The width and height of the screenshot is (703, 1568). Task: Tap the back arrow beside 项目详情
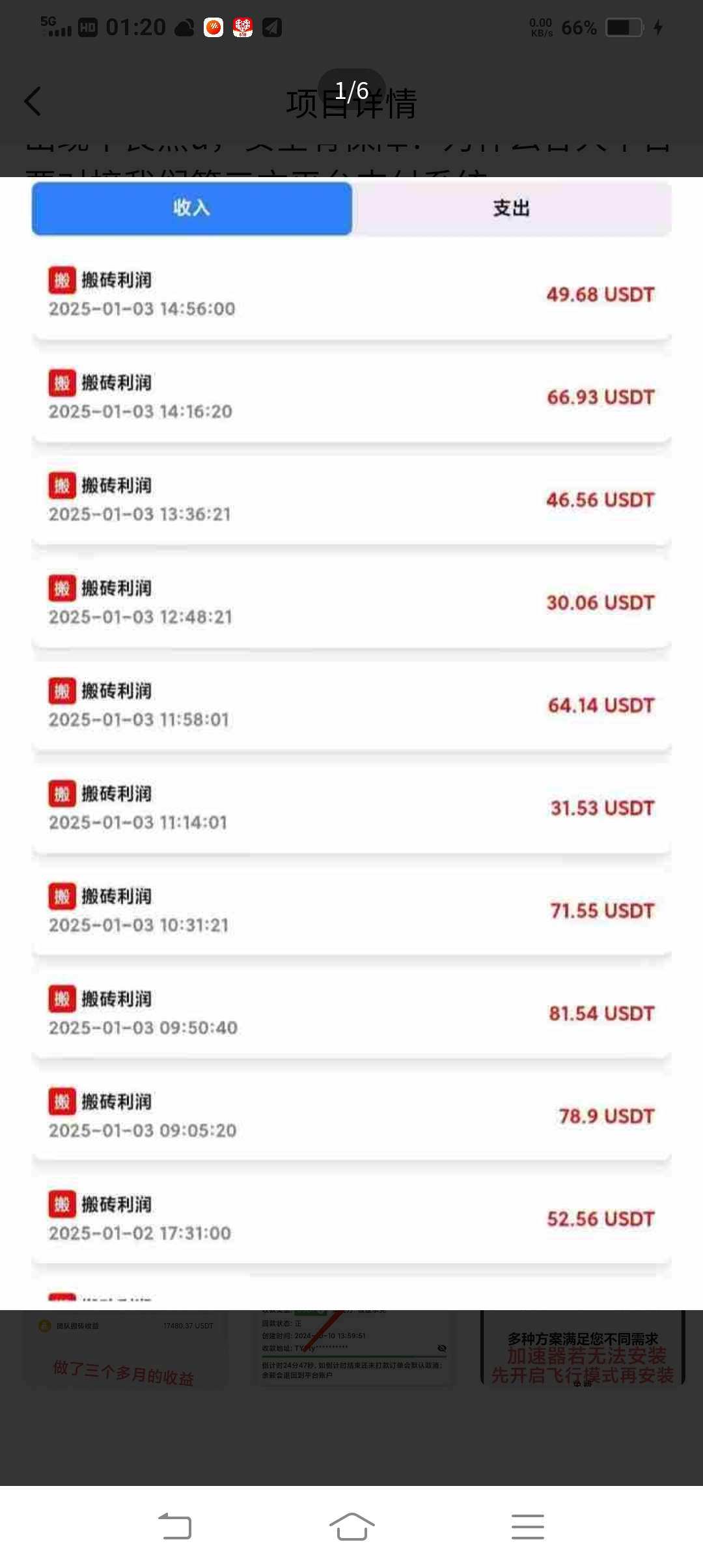pos(33,102)
